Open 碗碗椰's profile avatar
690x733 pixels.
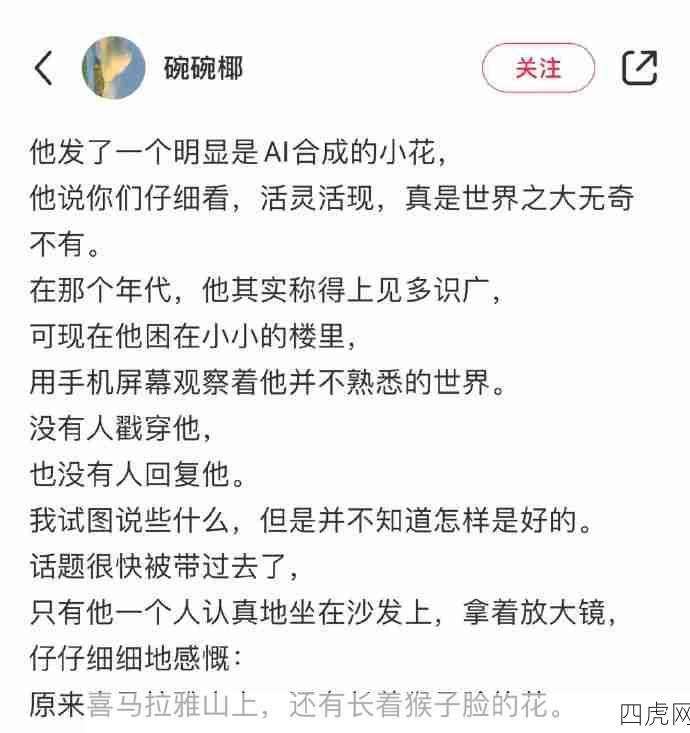tap(114, 68)
